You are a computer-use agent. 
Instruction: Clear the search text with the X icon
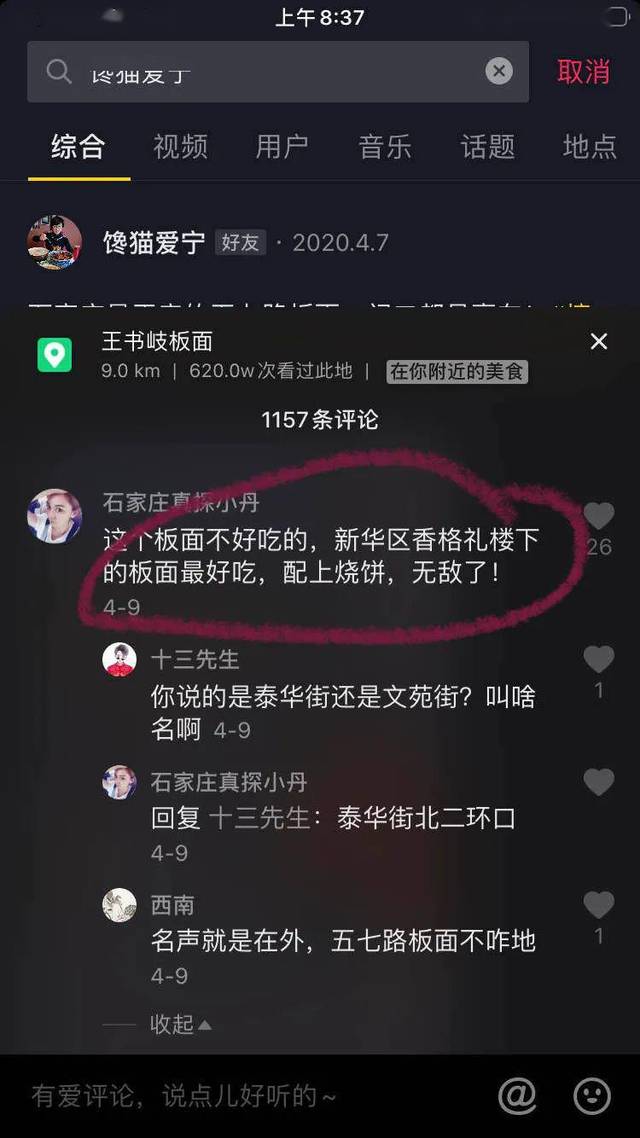pyautogui.click(x=499, y=71)
